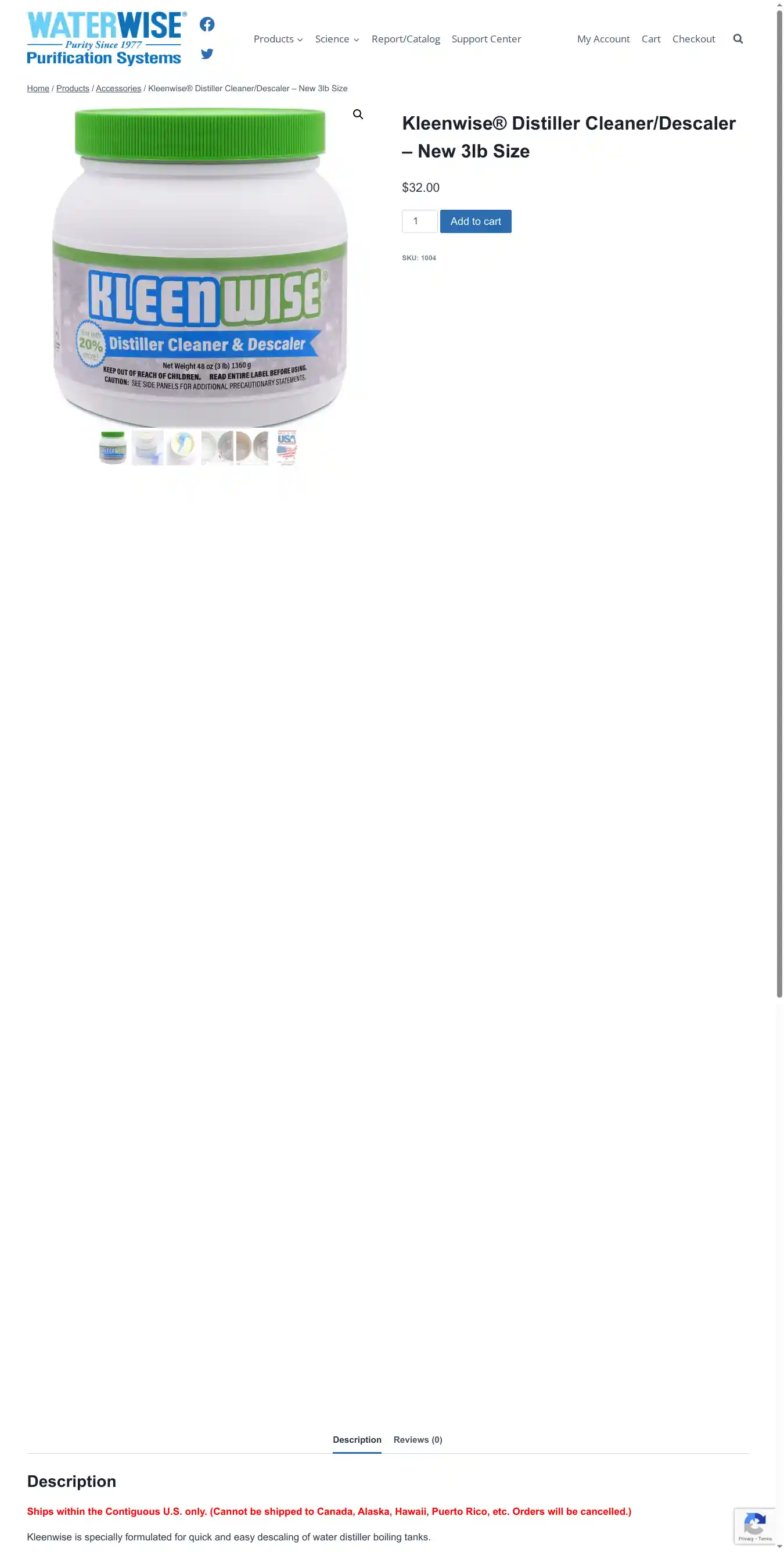Select the Description tab
Viewport: 784px width, 1552px height.
pyautogui.click(x=357, y=1439)
